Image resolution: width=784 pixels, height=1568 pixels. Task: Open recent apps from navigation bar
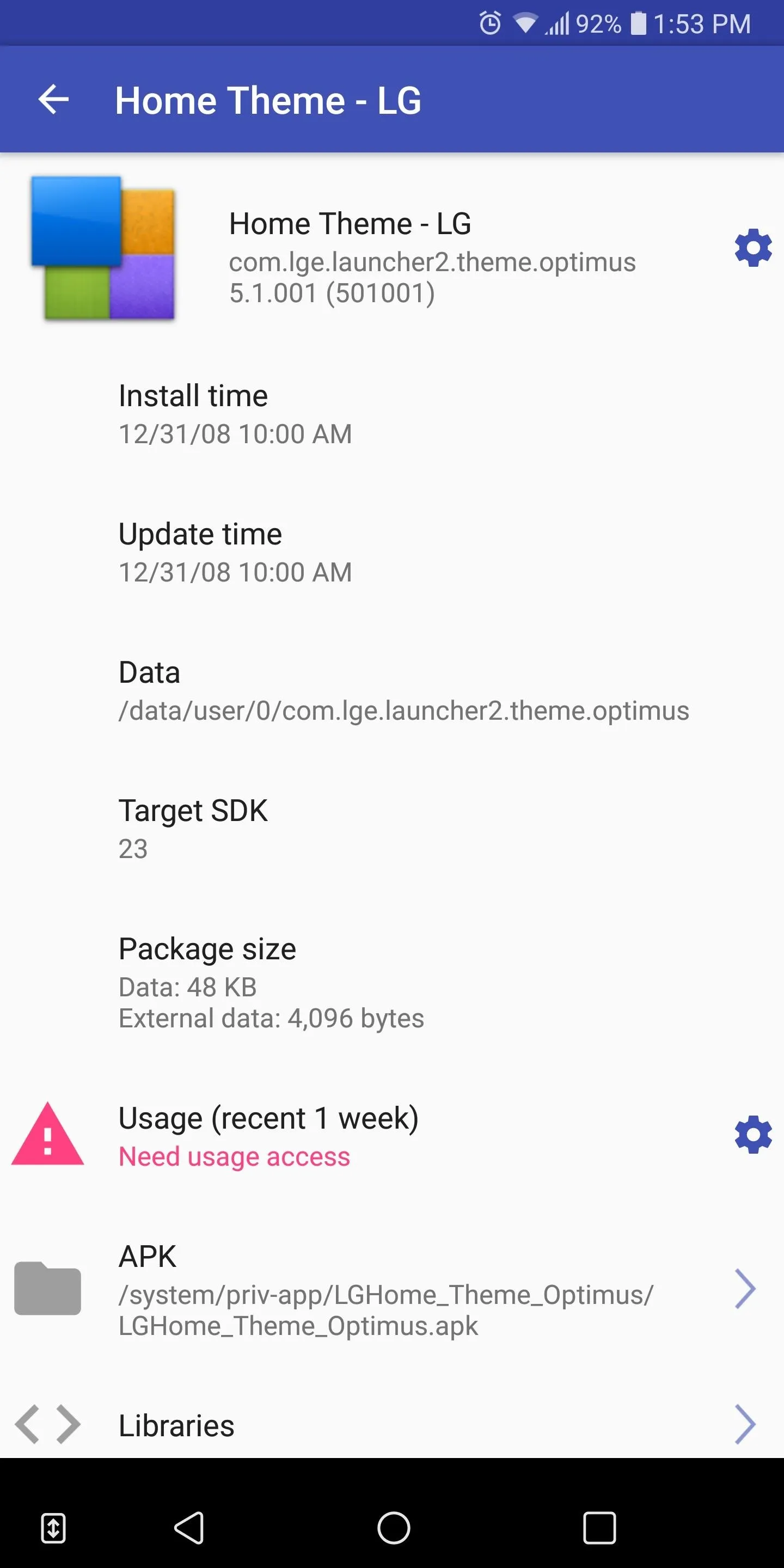pos(599,1528)
